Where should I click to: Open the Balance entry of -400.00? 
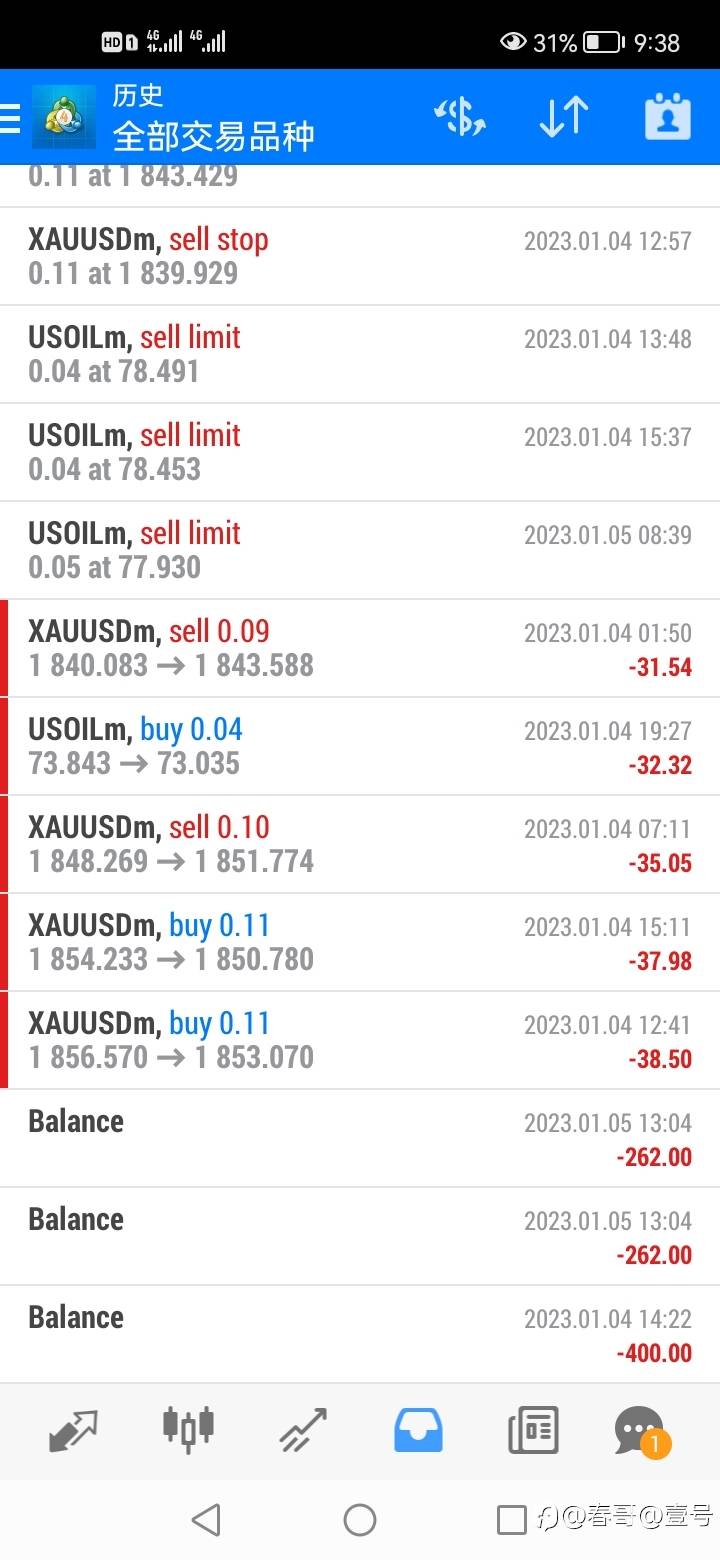click(360, 1334)
